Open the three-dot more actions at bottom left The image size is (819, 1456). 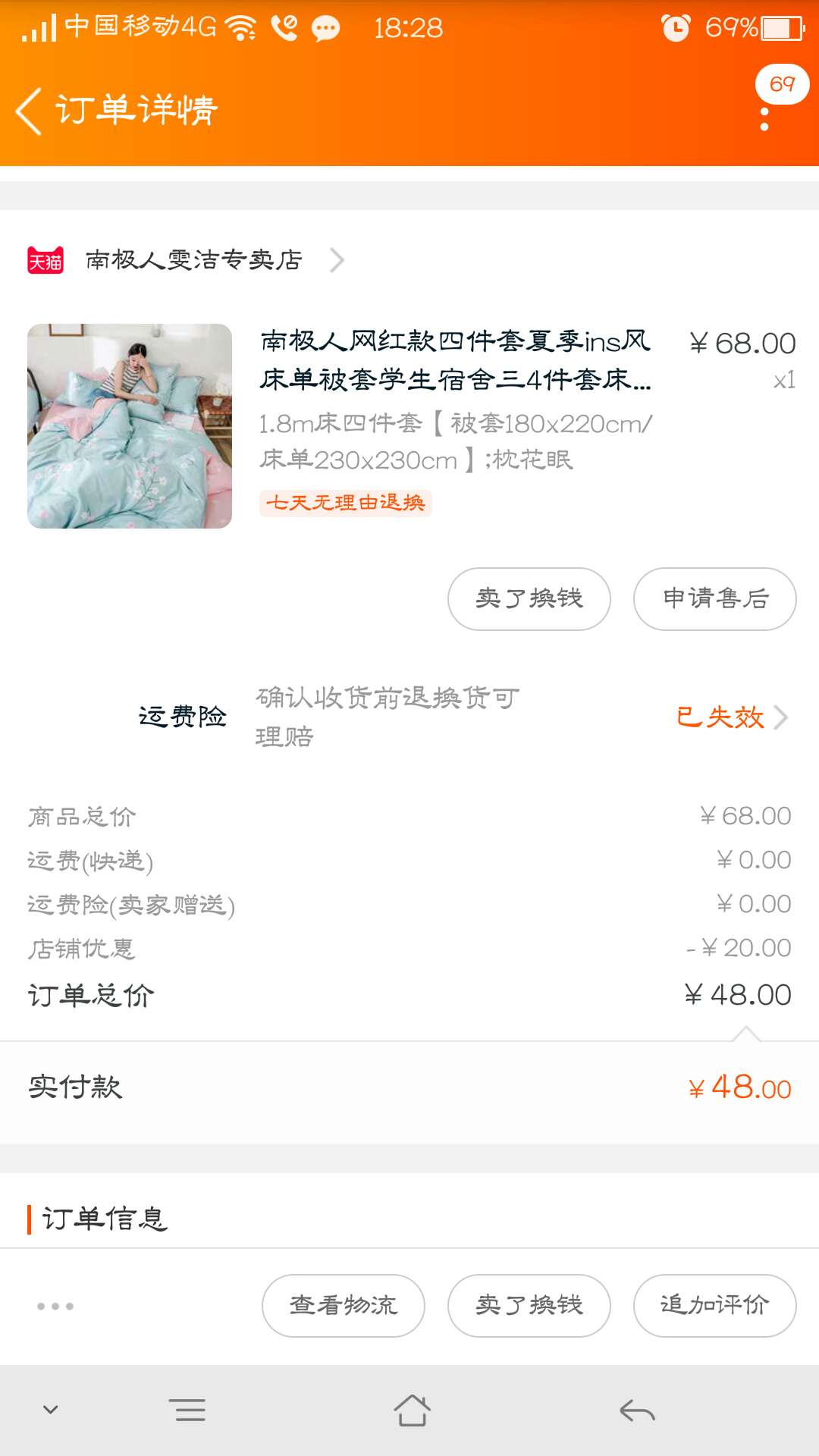pyautogui.click(x=55, y=1306)
